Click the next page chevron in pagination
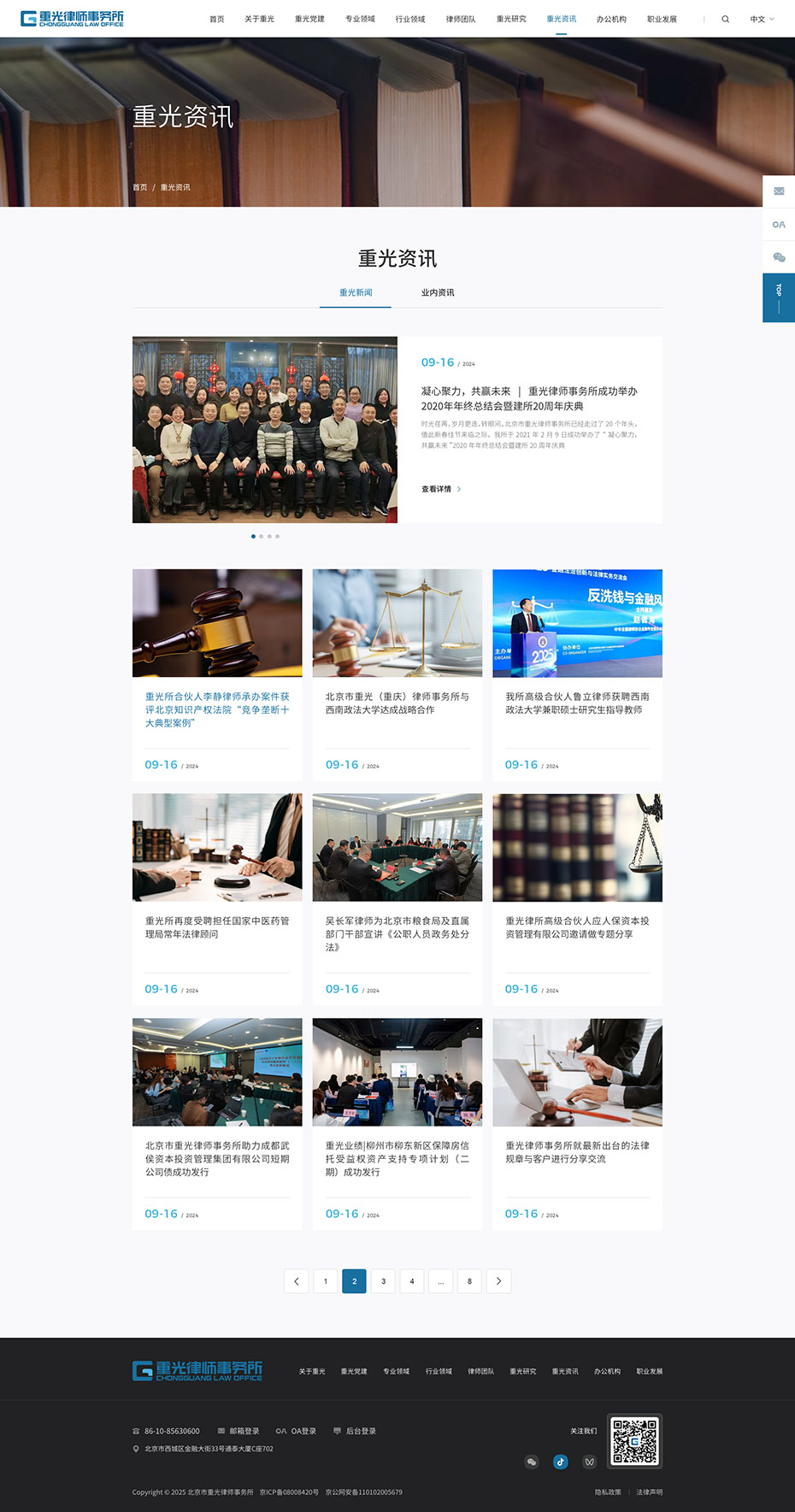Viewport: 795px width, 1512px height. [498, 1281]
